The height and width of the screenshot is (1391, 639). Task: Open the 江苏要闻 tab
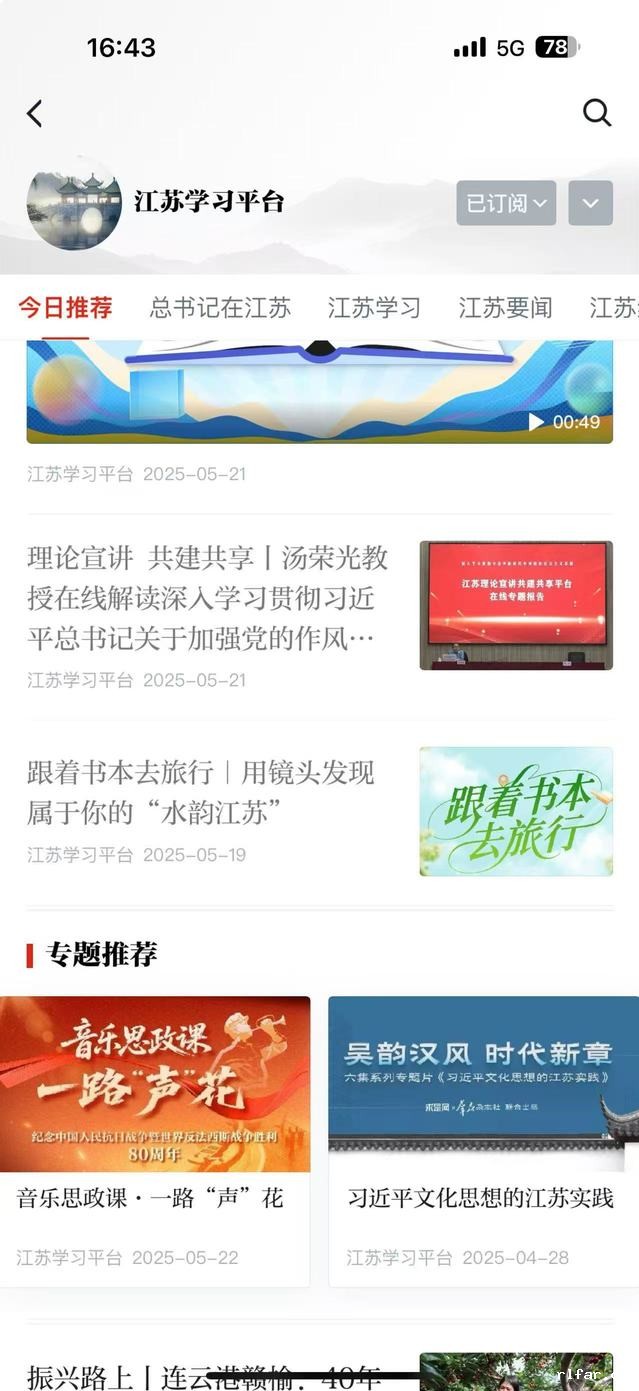click(505, 308)
